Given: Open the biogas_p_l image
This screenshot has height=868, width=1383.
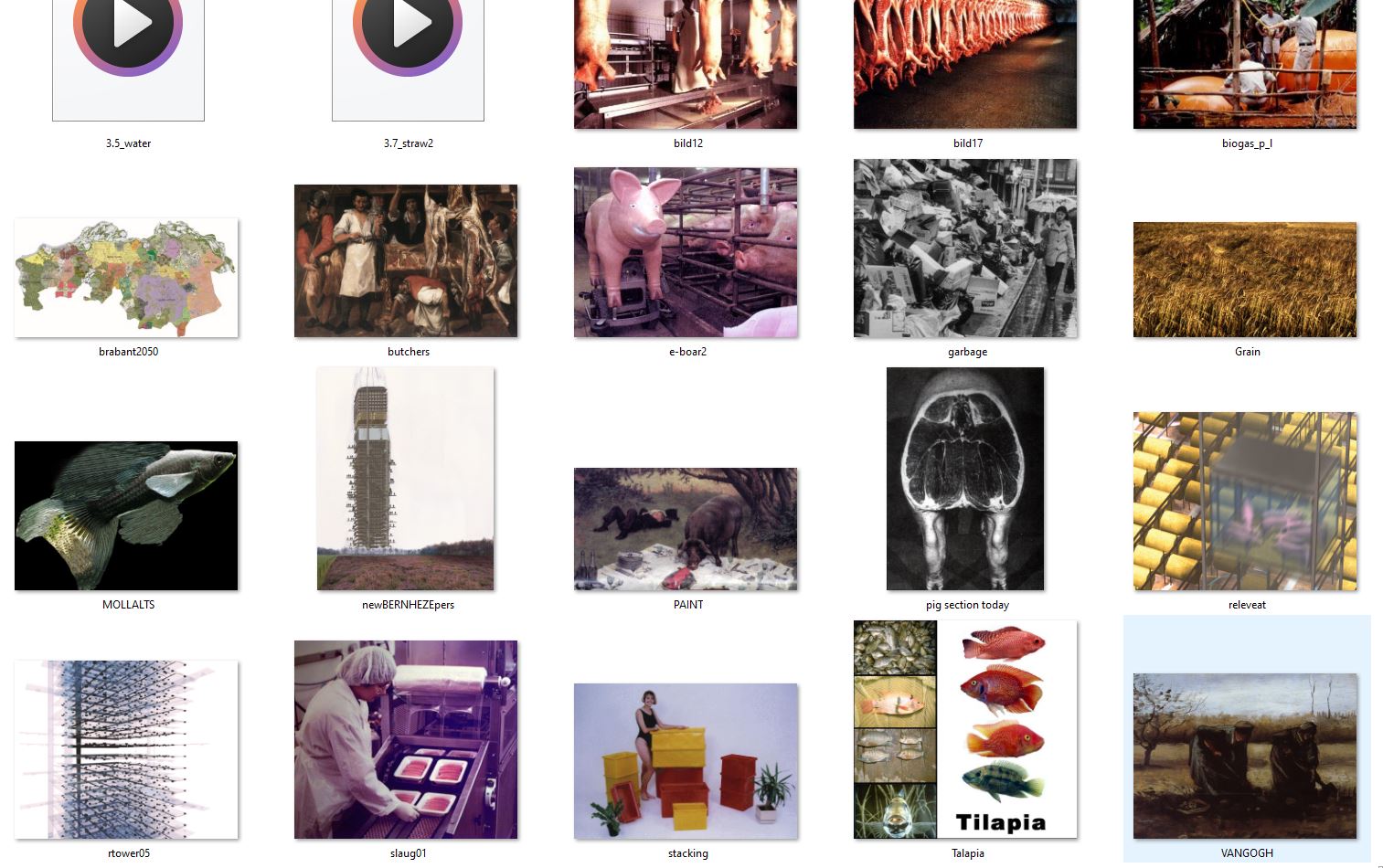Looking at the screenshot, I should tap(1245, 64).
